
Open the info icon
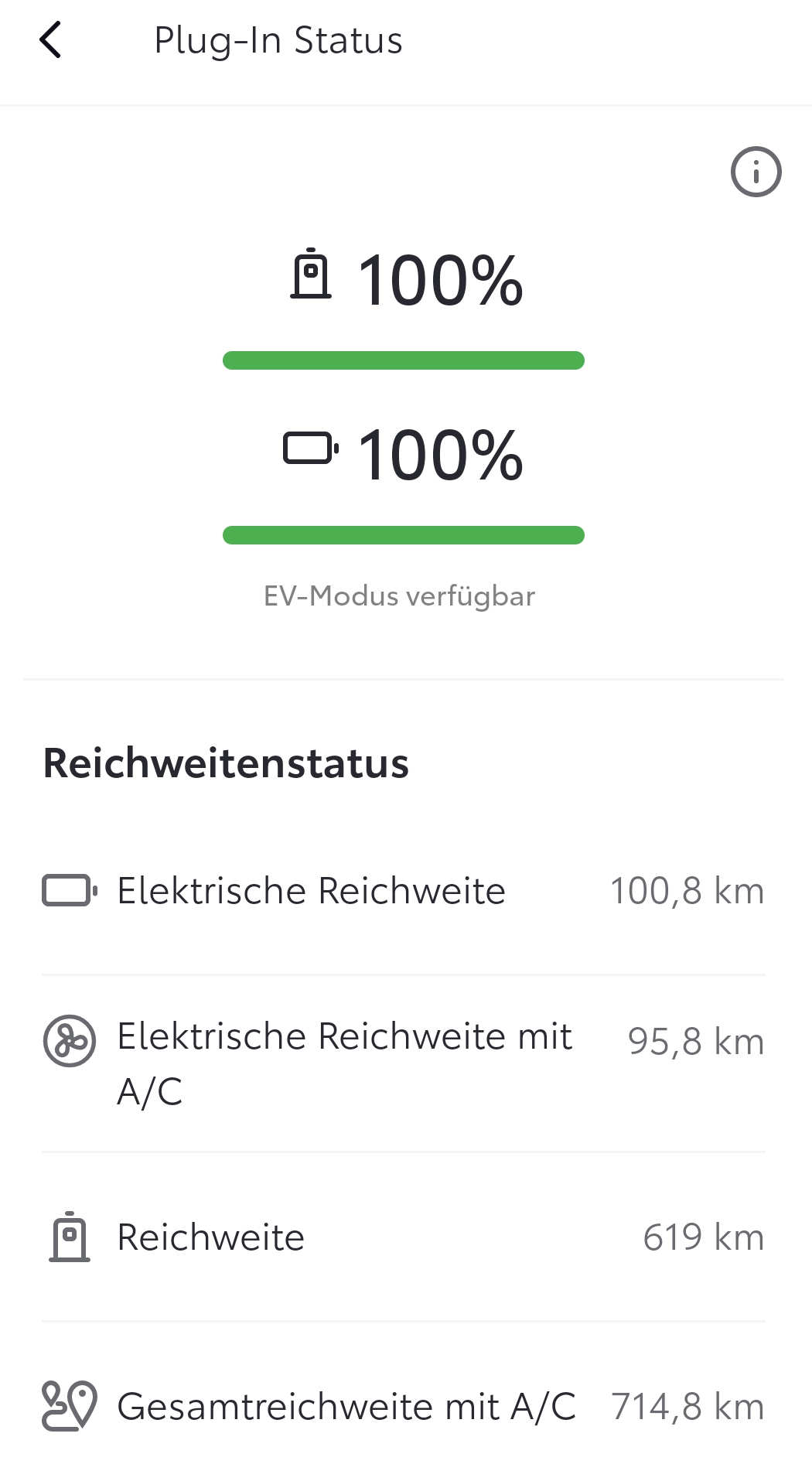point(756,172)
